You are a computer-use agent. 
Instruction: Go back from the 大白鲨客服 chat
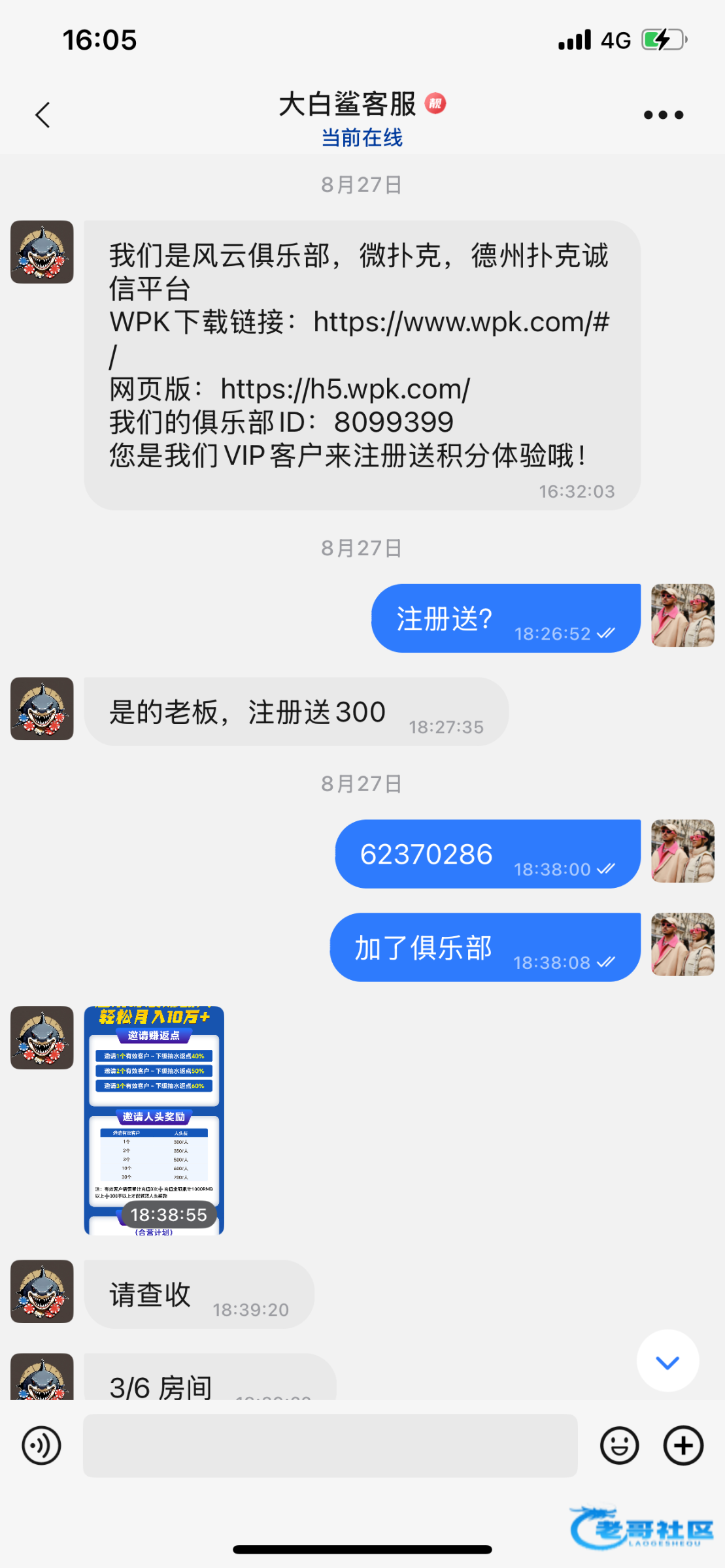click(x=43, y=116)
